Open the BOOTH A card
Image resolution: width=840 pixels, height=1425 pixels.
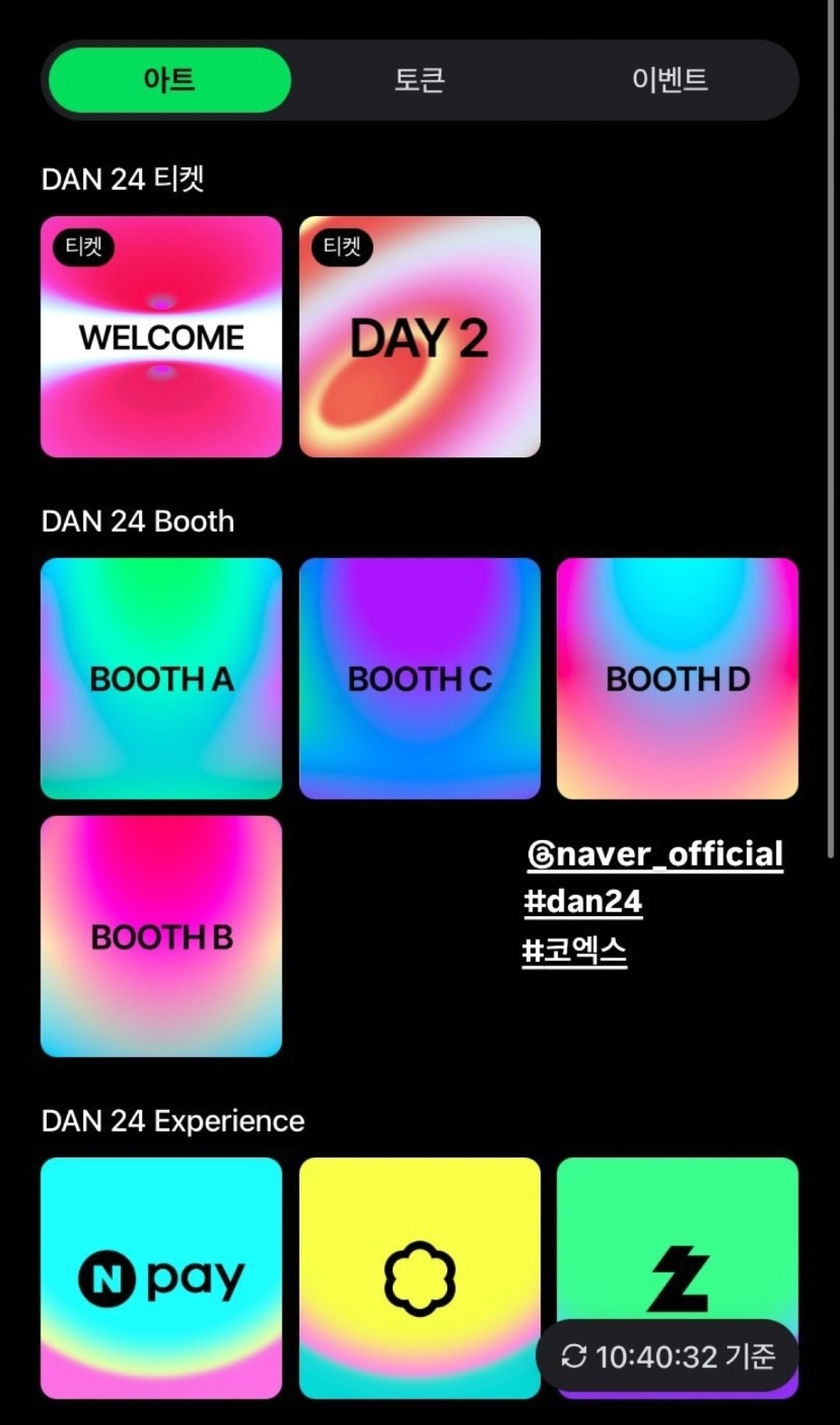pyautogui.click(x=161, y=678)
